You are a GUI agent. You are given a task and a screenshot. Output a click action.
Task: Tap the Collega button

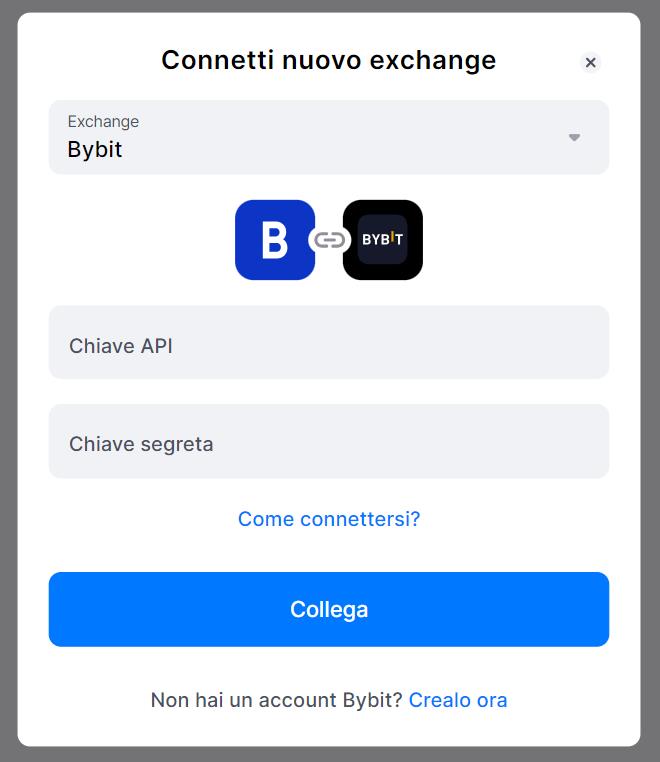(328, 609)
